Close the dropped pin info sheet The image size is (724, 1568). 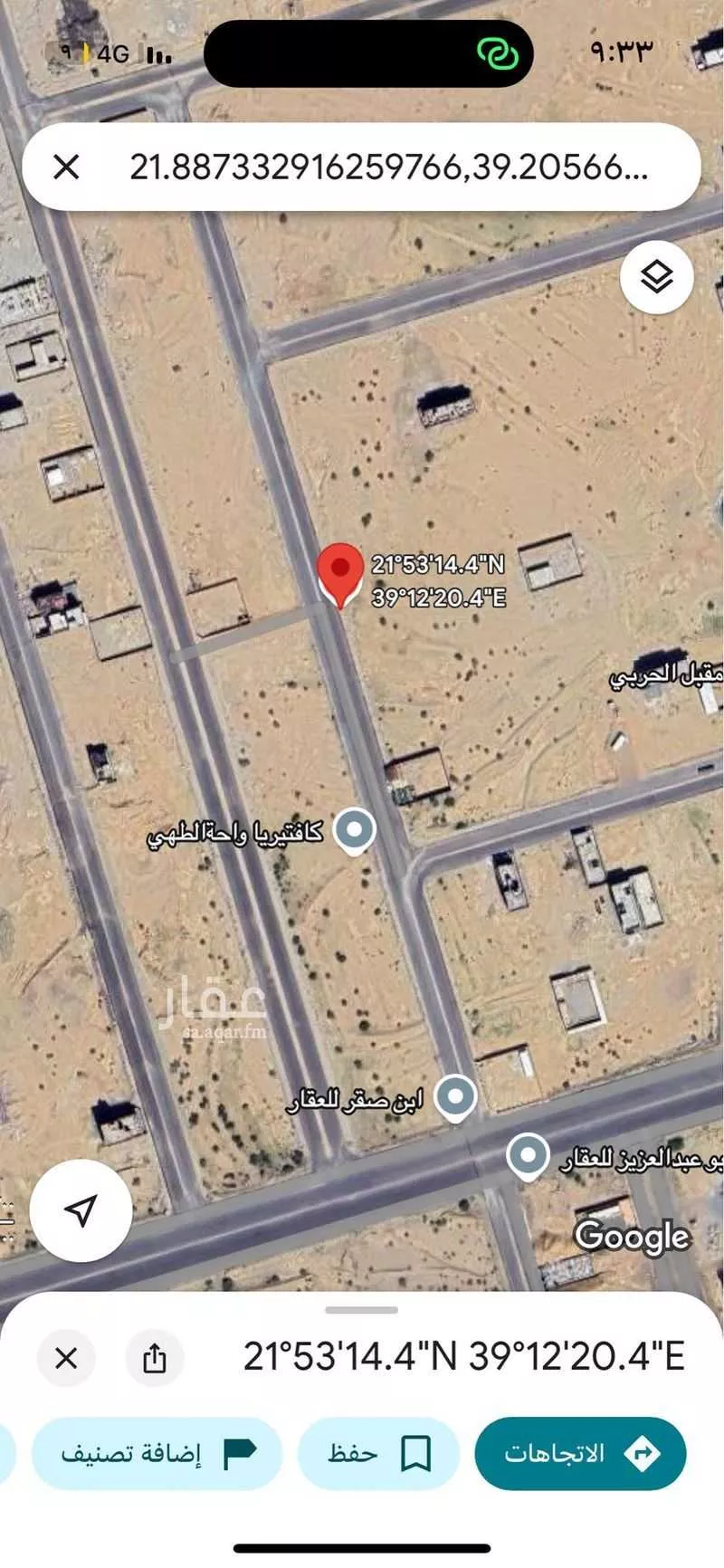(66, 1358)
